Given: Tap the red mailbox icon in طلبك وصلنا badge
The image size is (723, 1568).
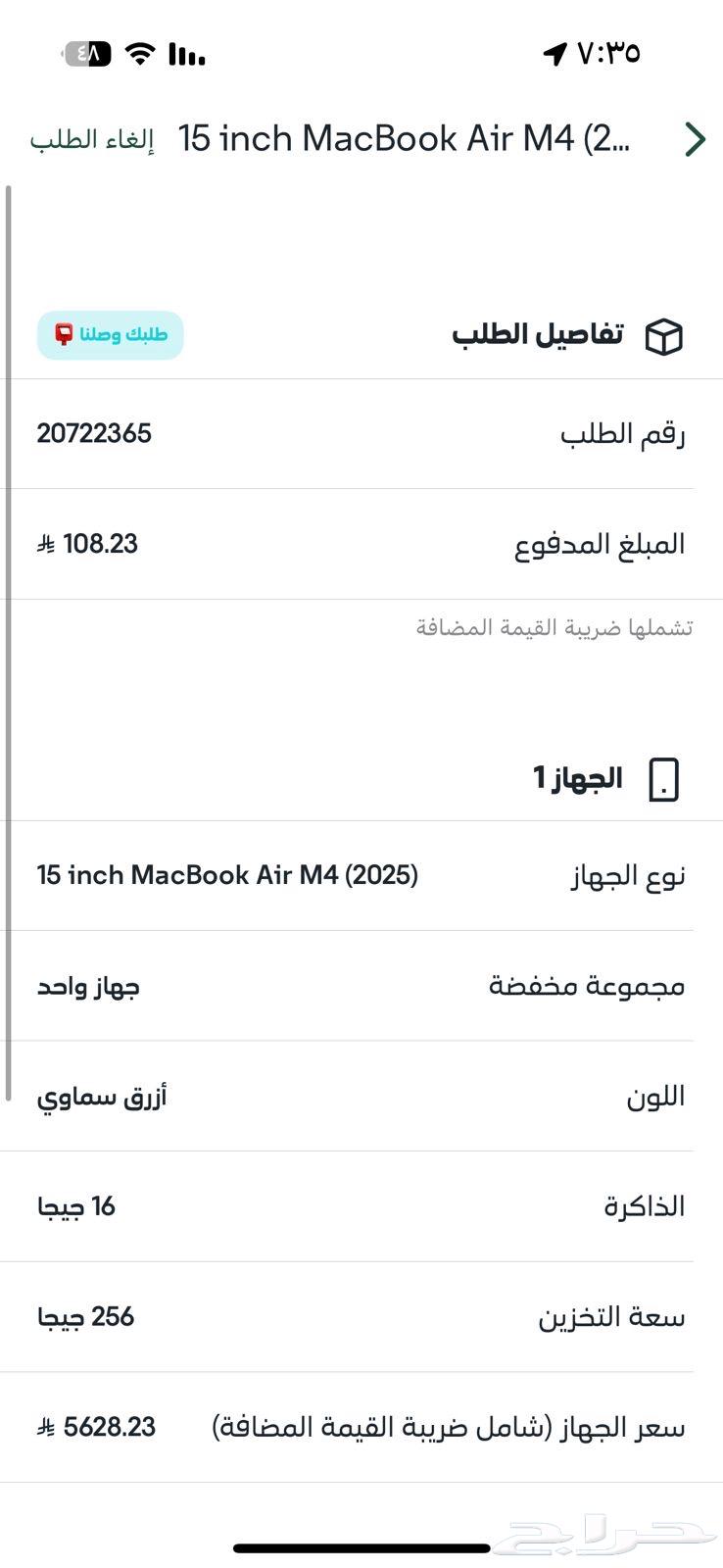Looking at the screenshot, I should pyautogui.click(x=64, y=335).
